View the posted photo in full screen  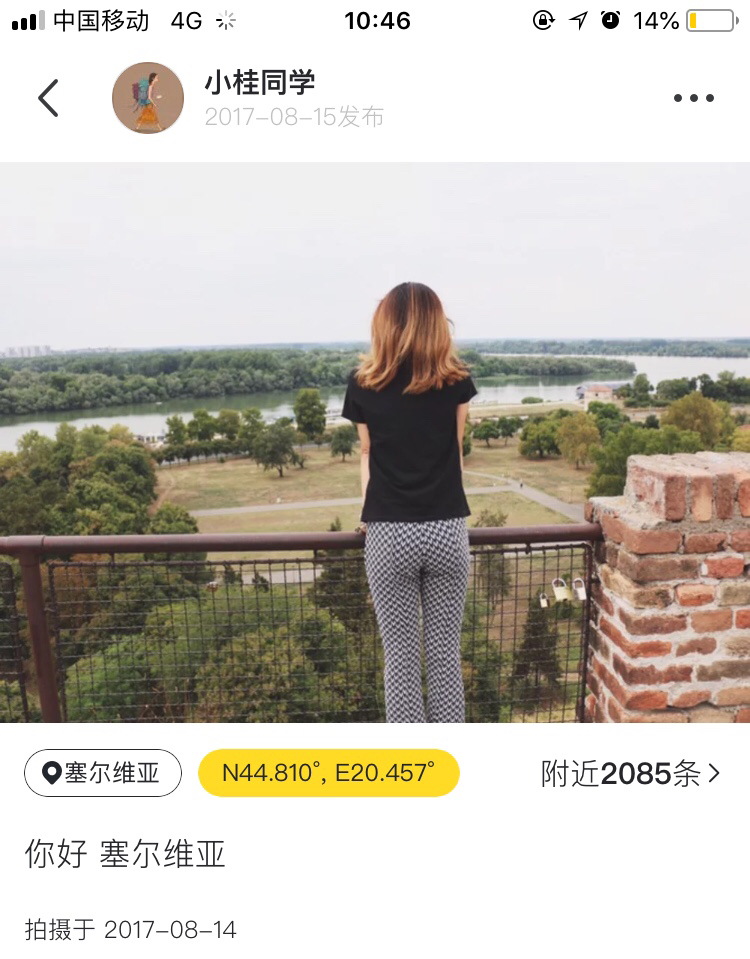click(x=375, y=442)
